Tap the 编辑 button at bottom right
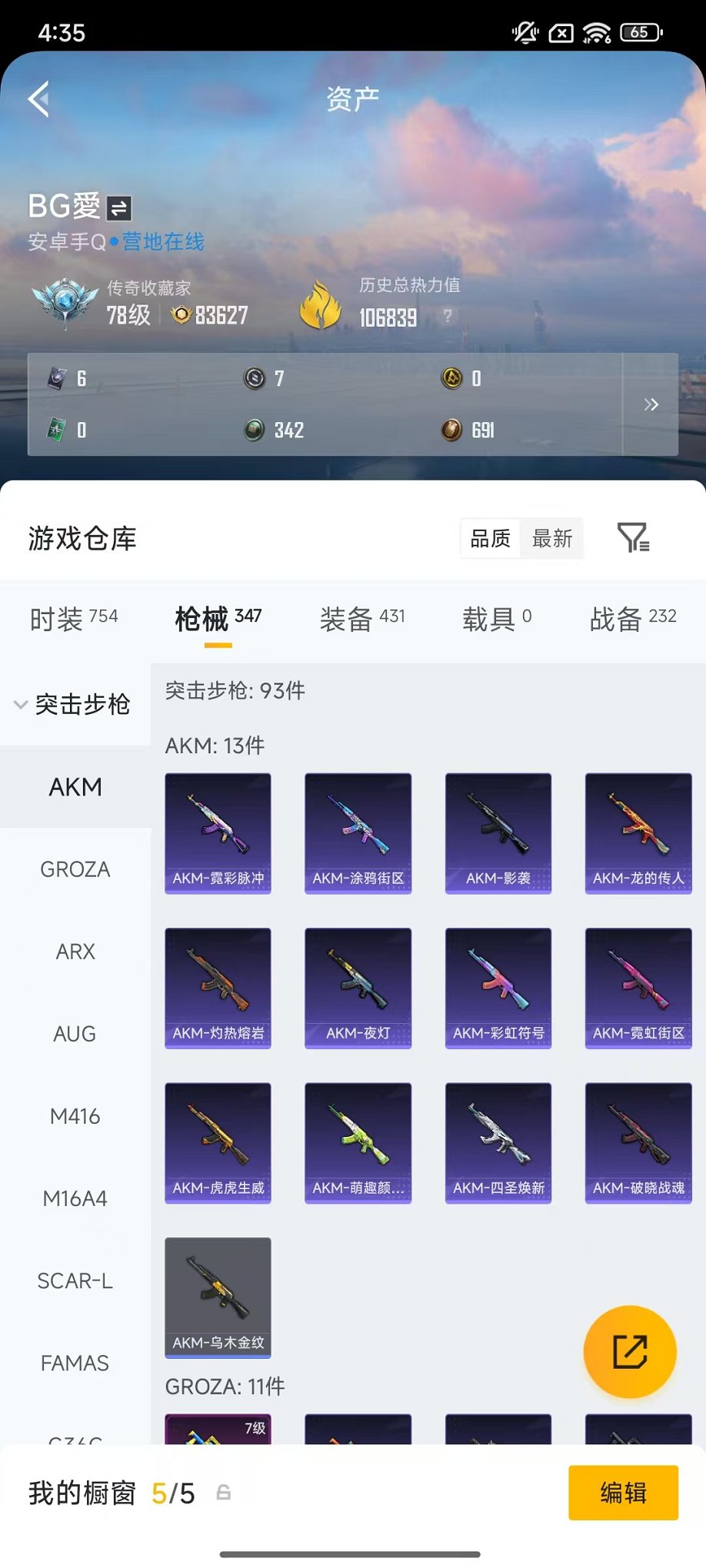706x1568 pixels. pyautogui.click(x=623, y=1491)
